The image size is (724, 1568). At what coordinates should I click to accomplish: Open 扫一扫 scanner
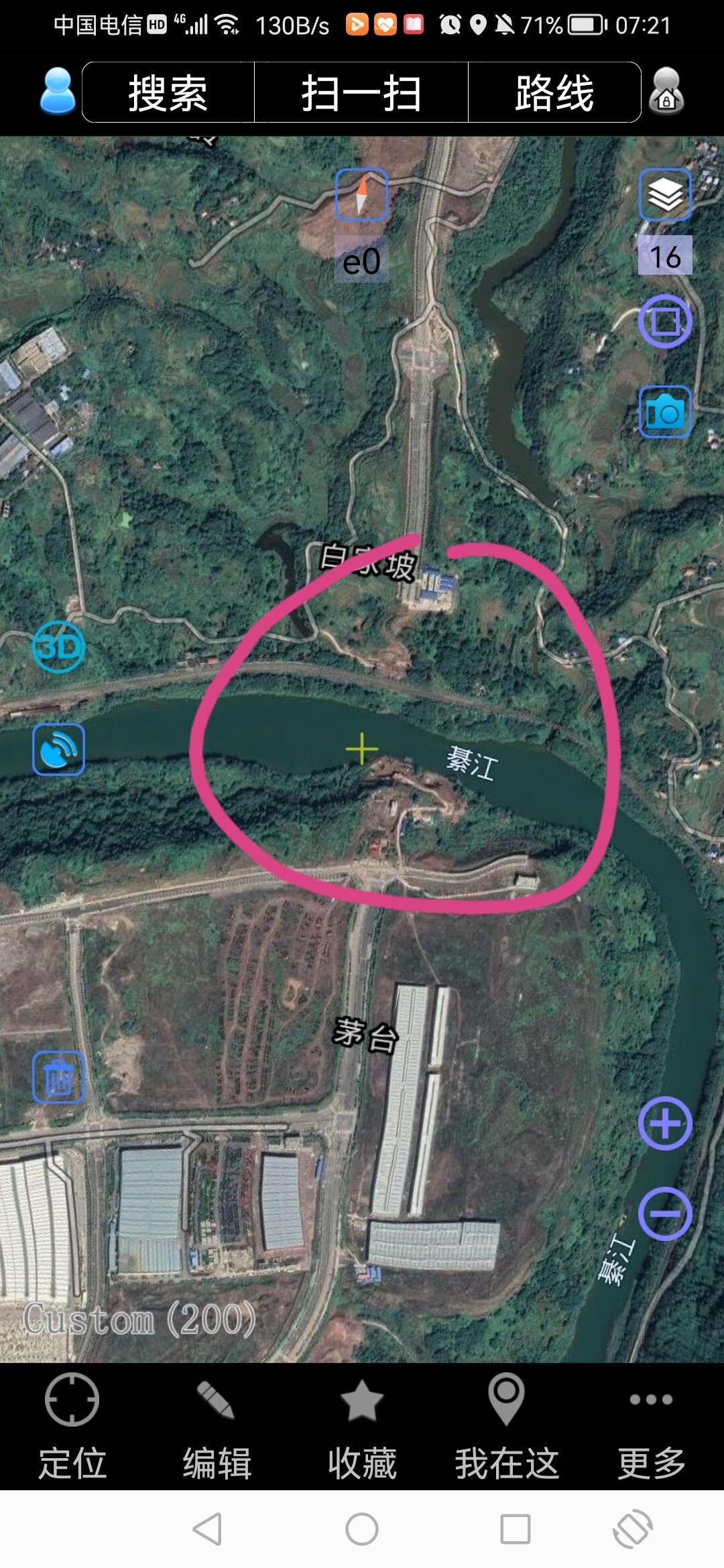[361, 92]
